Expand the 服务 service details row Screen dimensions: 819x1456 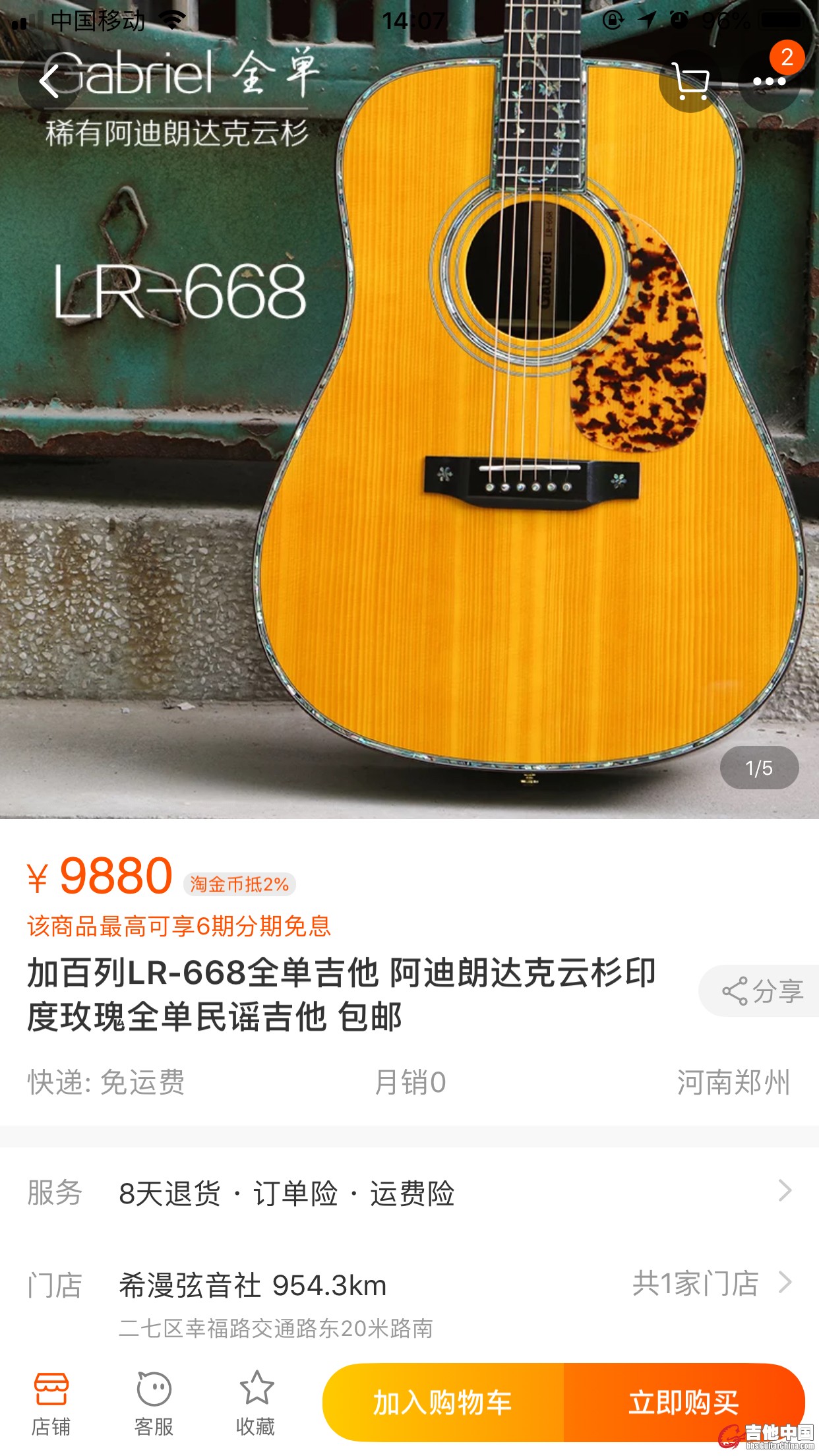click(409, 1192)
